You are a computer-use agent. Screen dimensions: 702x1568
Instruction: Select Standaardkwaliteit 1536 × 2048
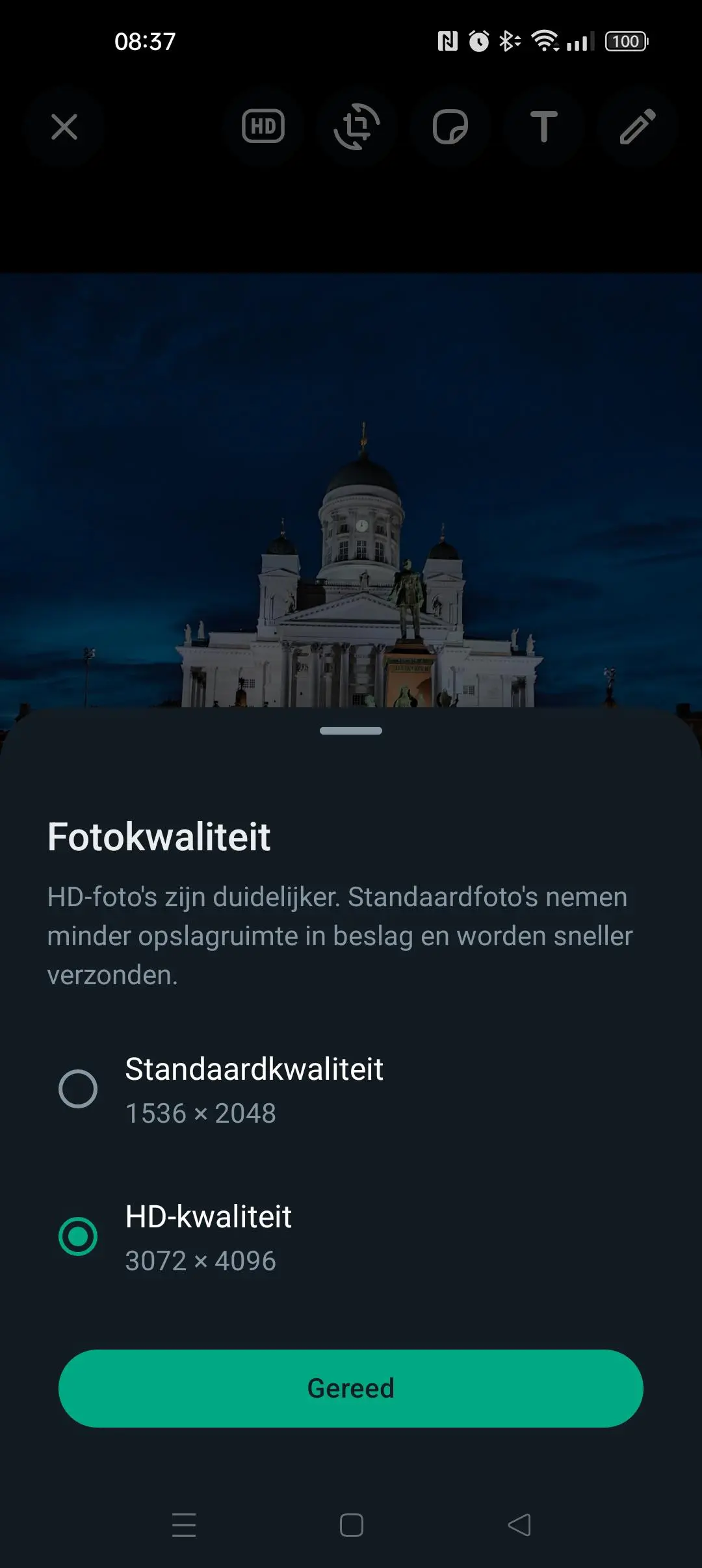(x=351, y=1089)
